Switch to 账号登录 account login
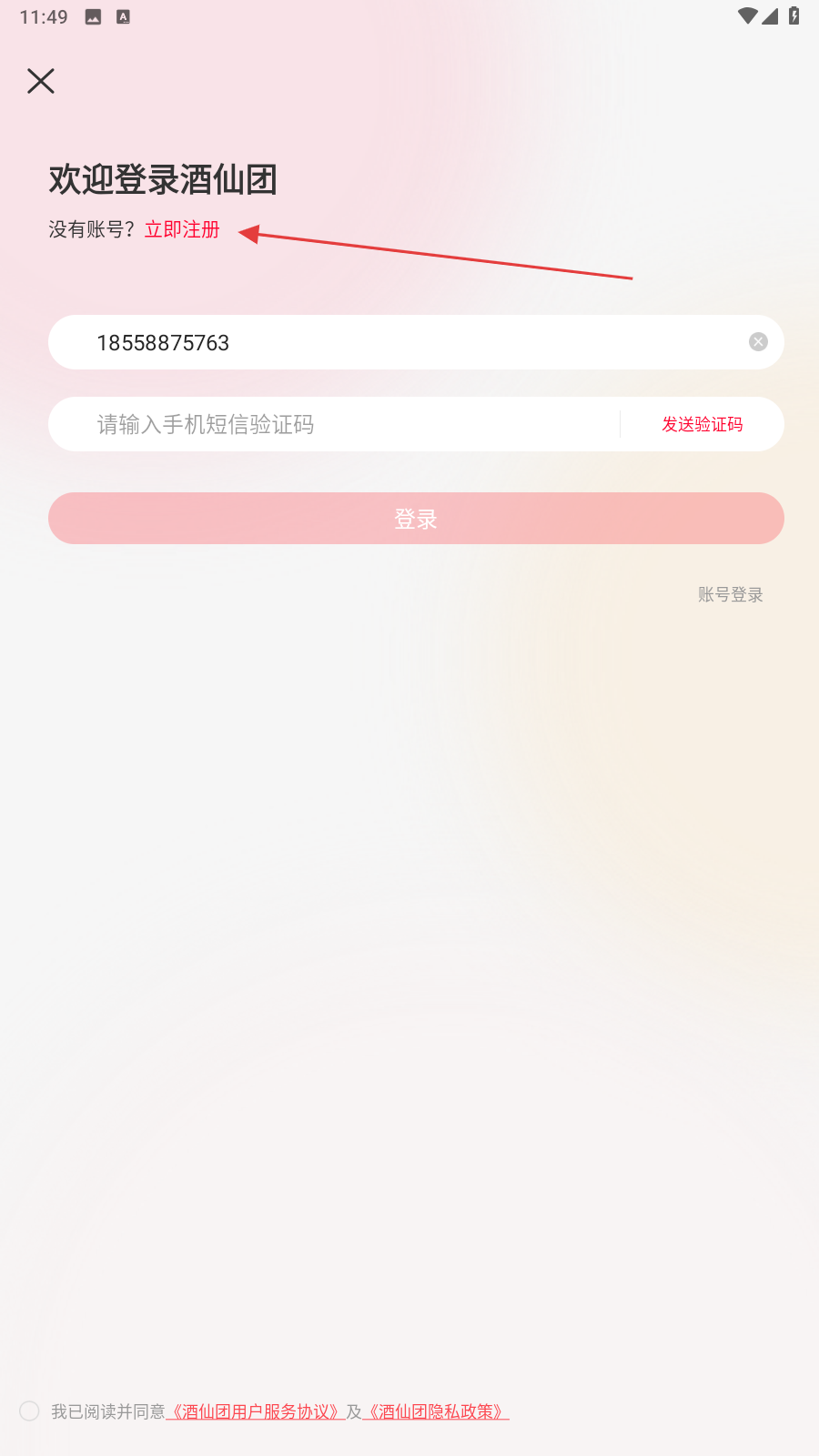819x1456 pixels. coord(730,594)
